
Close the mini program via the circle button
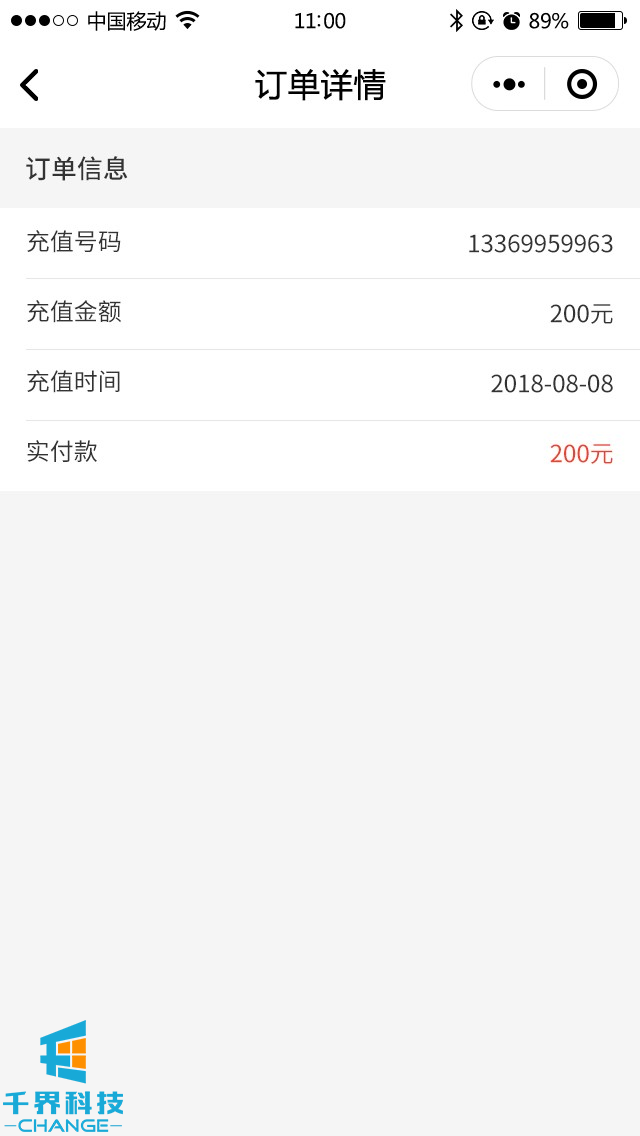pos(581,85)
